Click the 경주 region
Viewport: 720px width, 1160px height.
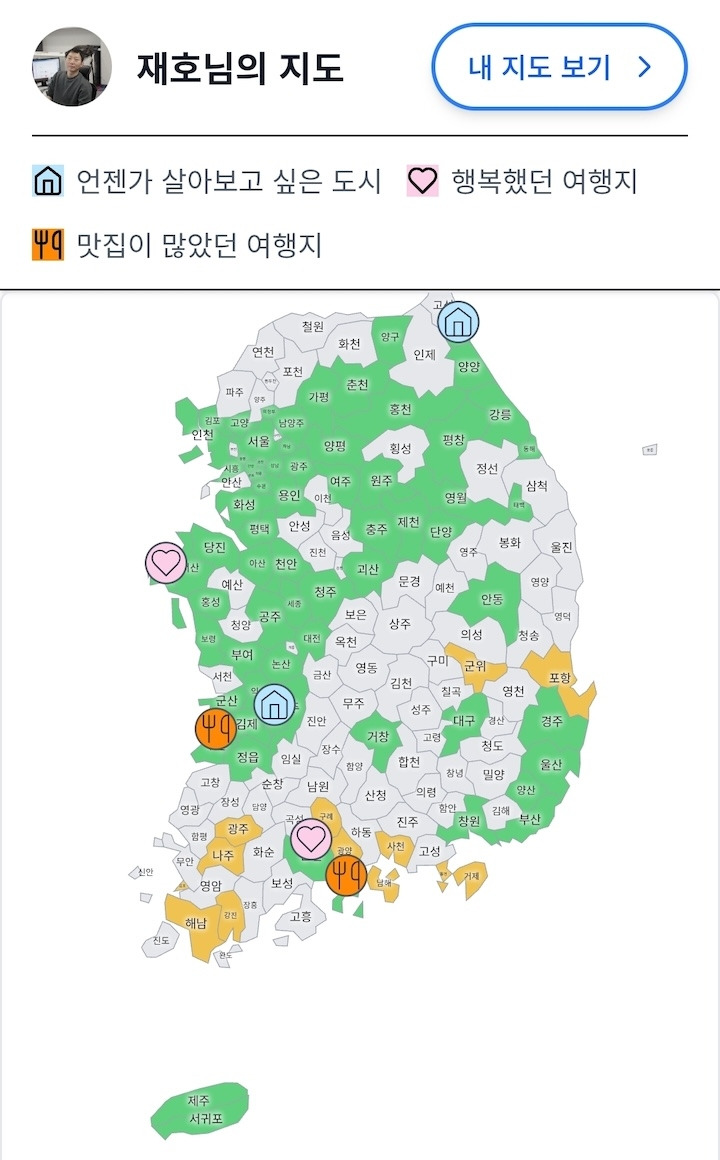pyautogui.click(x=552, y=720)
